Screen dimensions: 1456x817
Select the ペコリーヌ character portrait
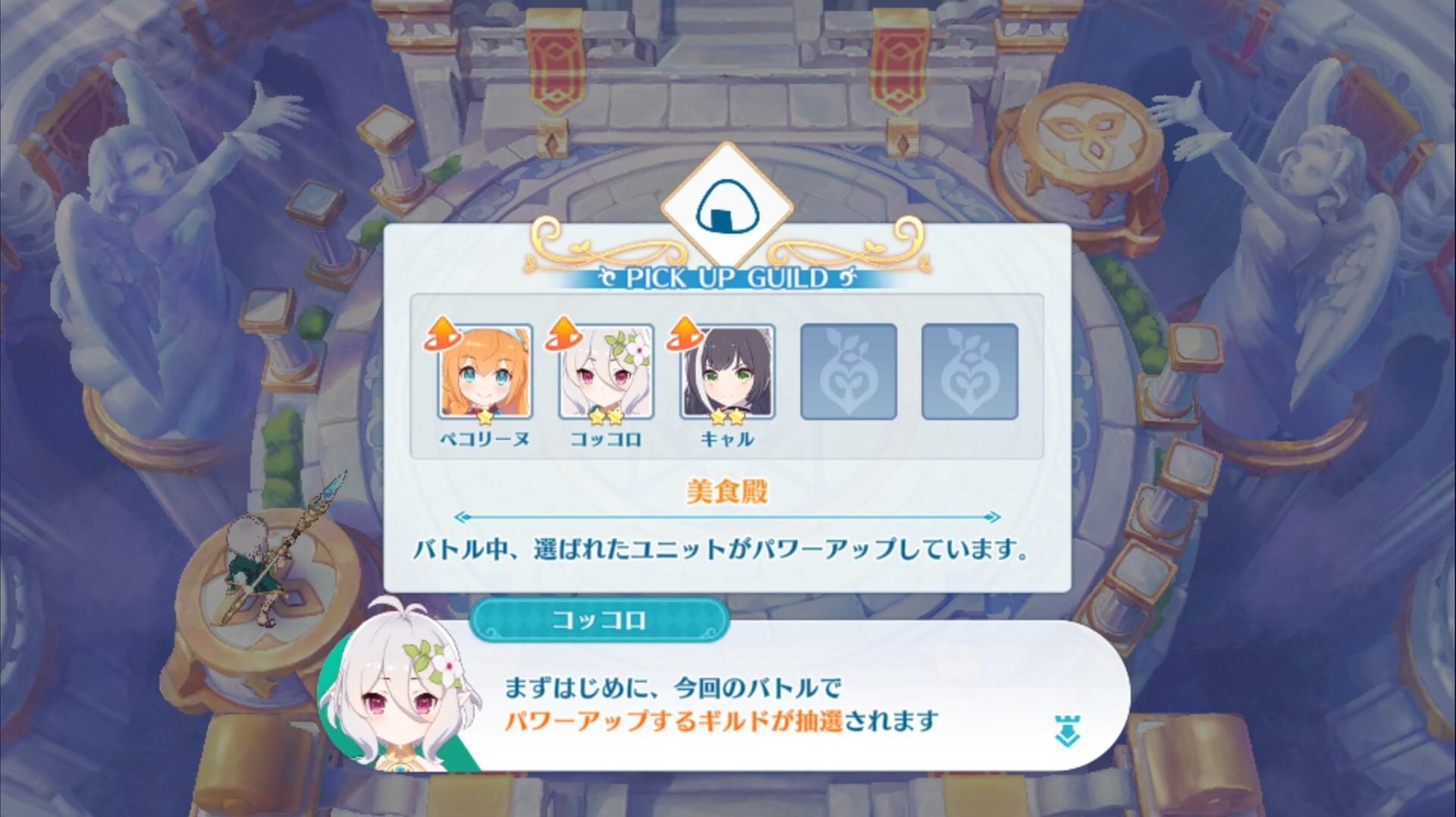coord(485,372)
